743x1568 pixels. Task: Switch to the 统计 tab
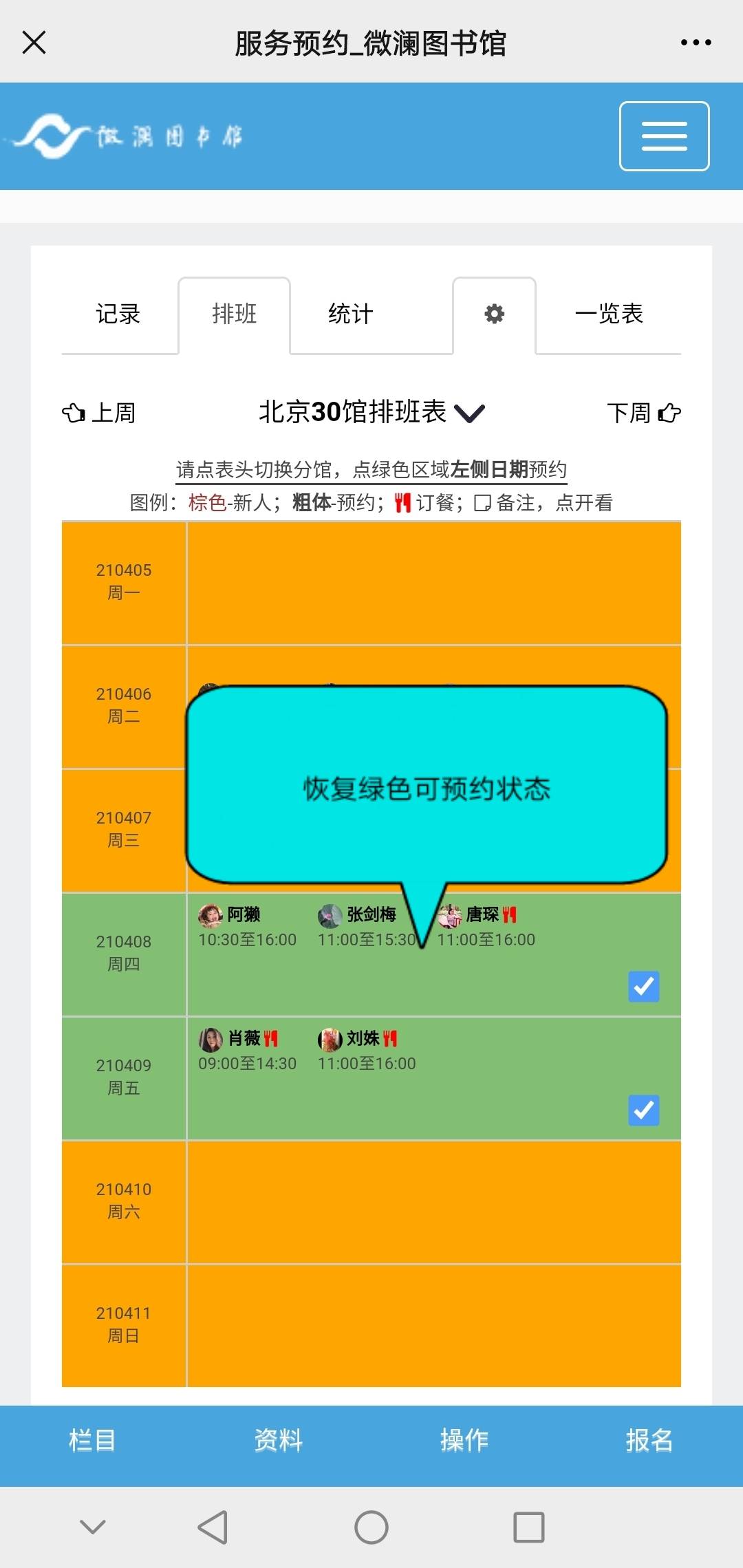[351, 314]
